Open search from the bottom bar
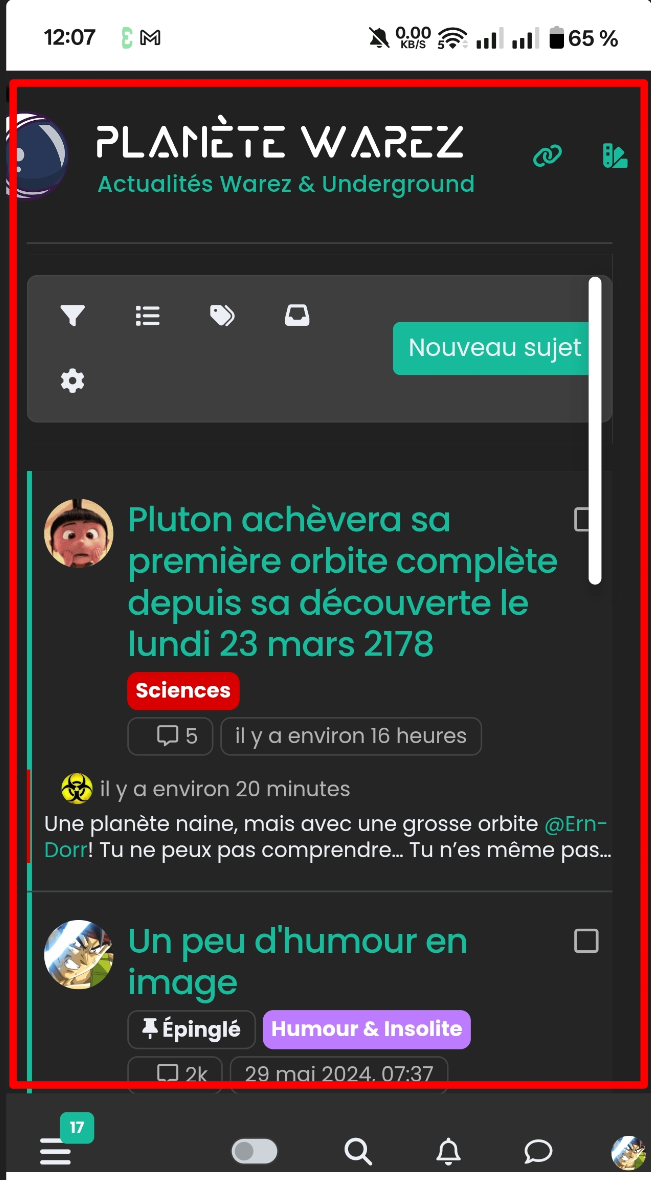The height and width of the screenshot is (1180, 651). click(358, 1151)
